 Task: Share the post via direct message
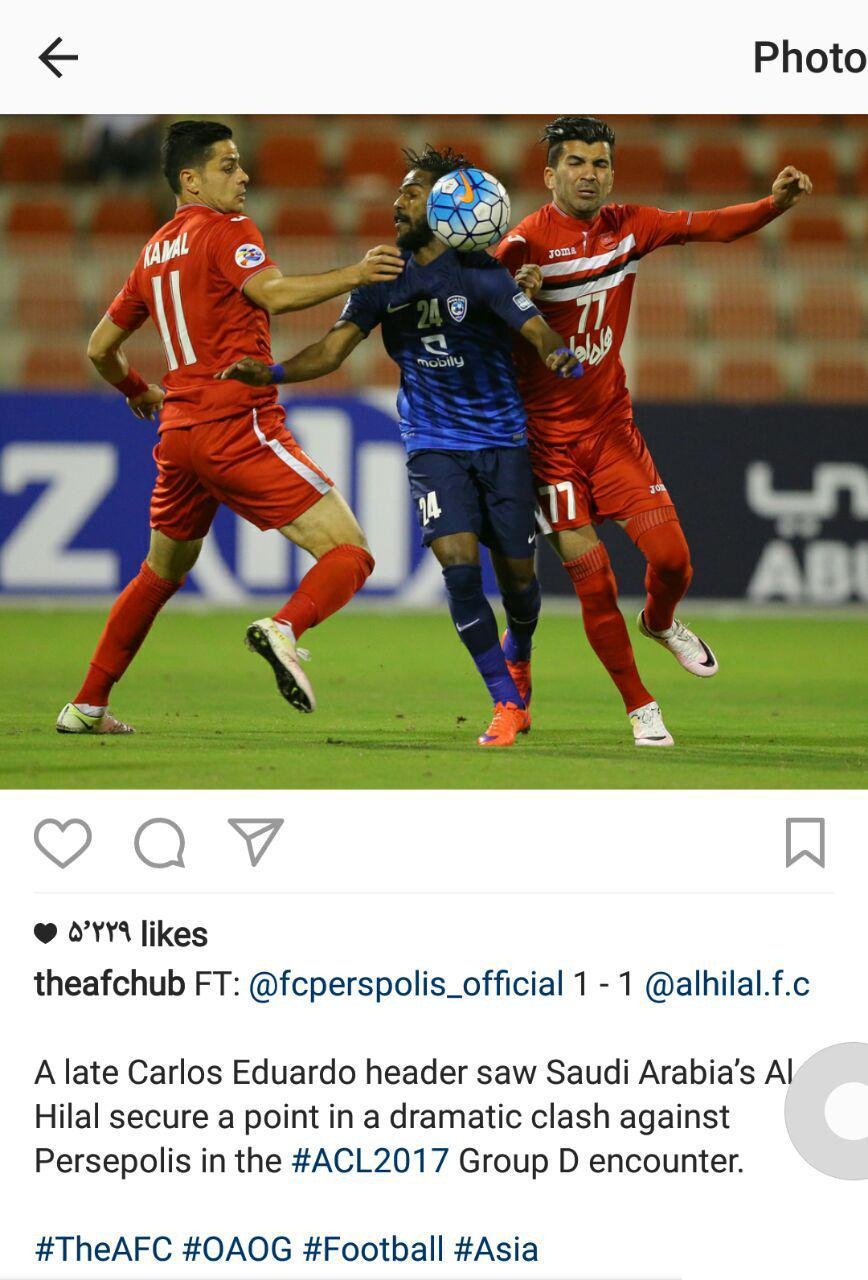tap(256, 841)
